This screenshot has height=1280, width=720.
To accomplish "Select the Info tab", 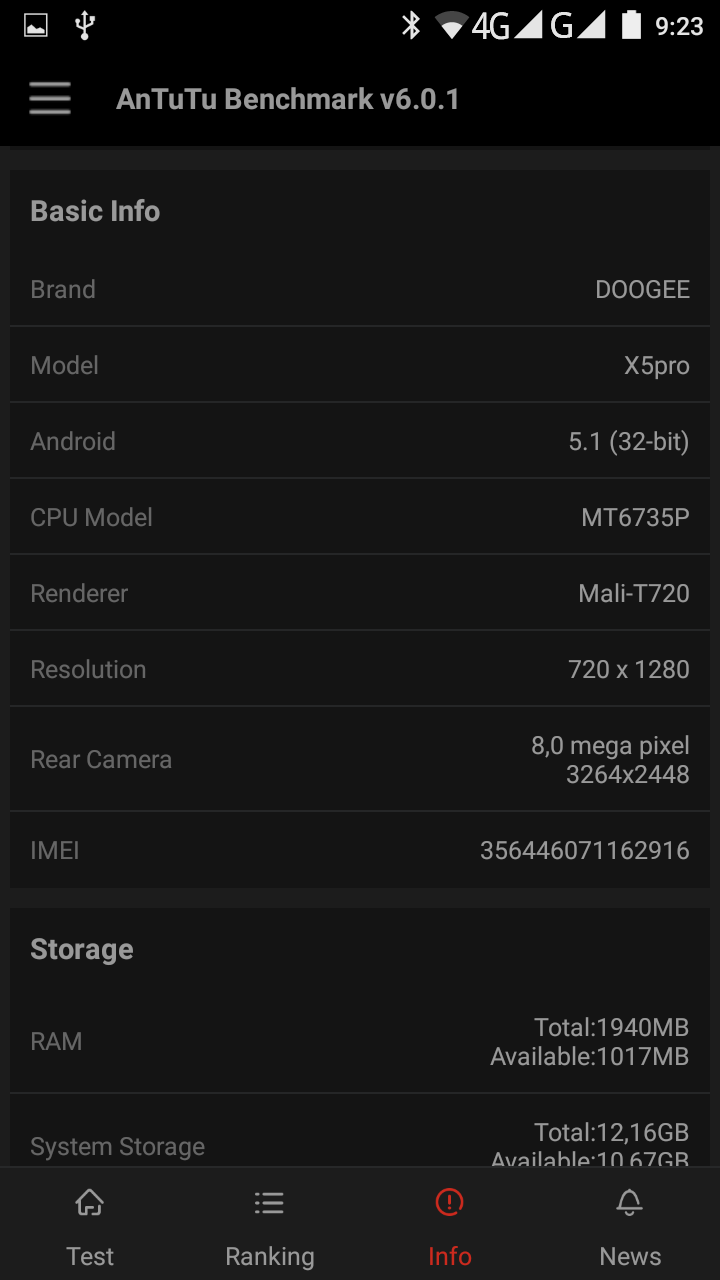I will pos(450,1226).
